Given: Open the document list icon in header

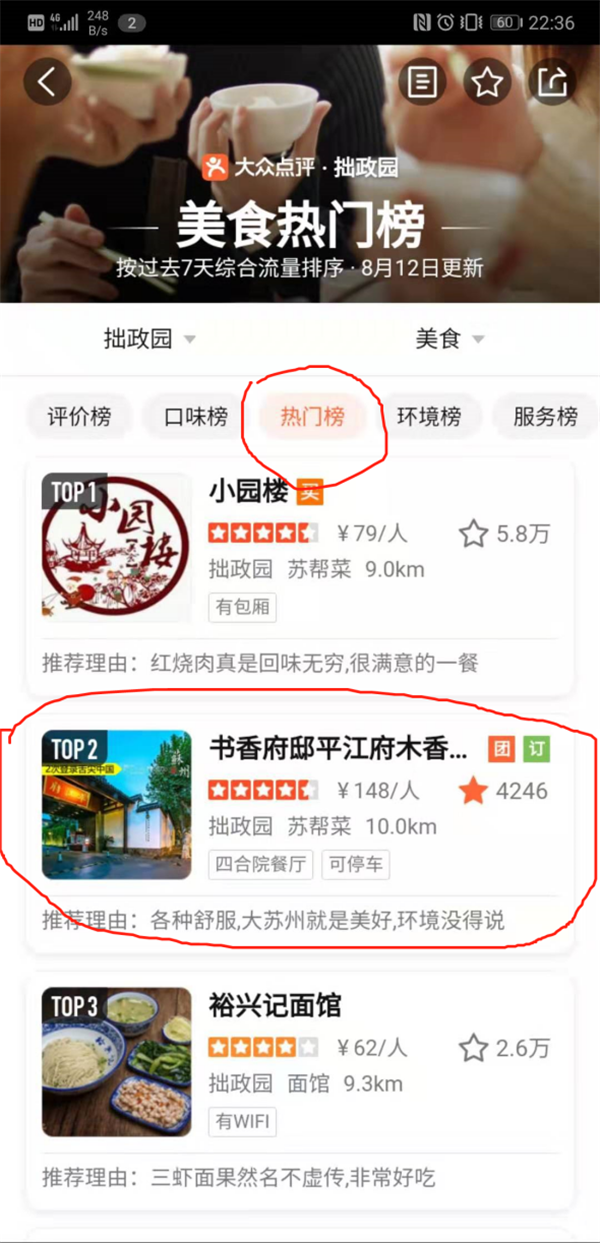Looking at the screenshot, I should [x=422, y=83].
